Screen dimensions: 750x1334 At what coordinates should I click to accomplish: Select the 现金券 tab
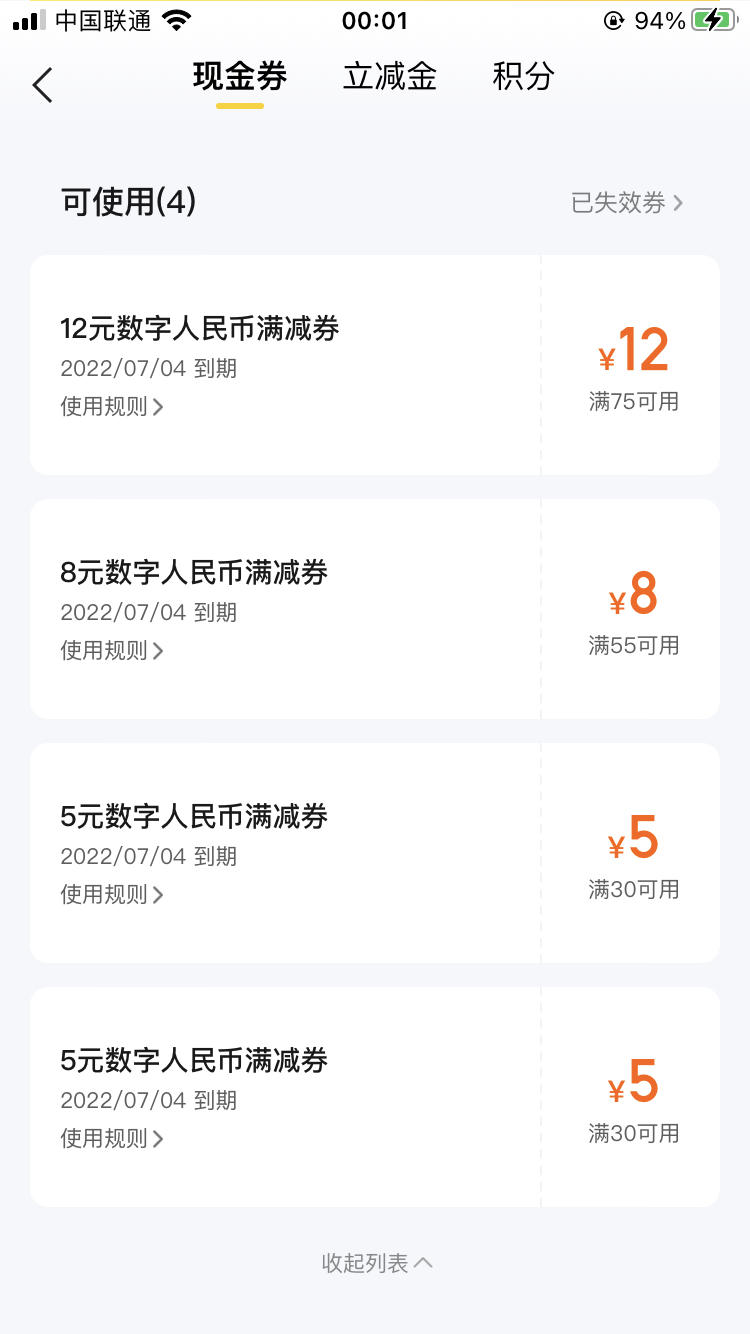click(240, 77)
